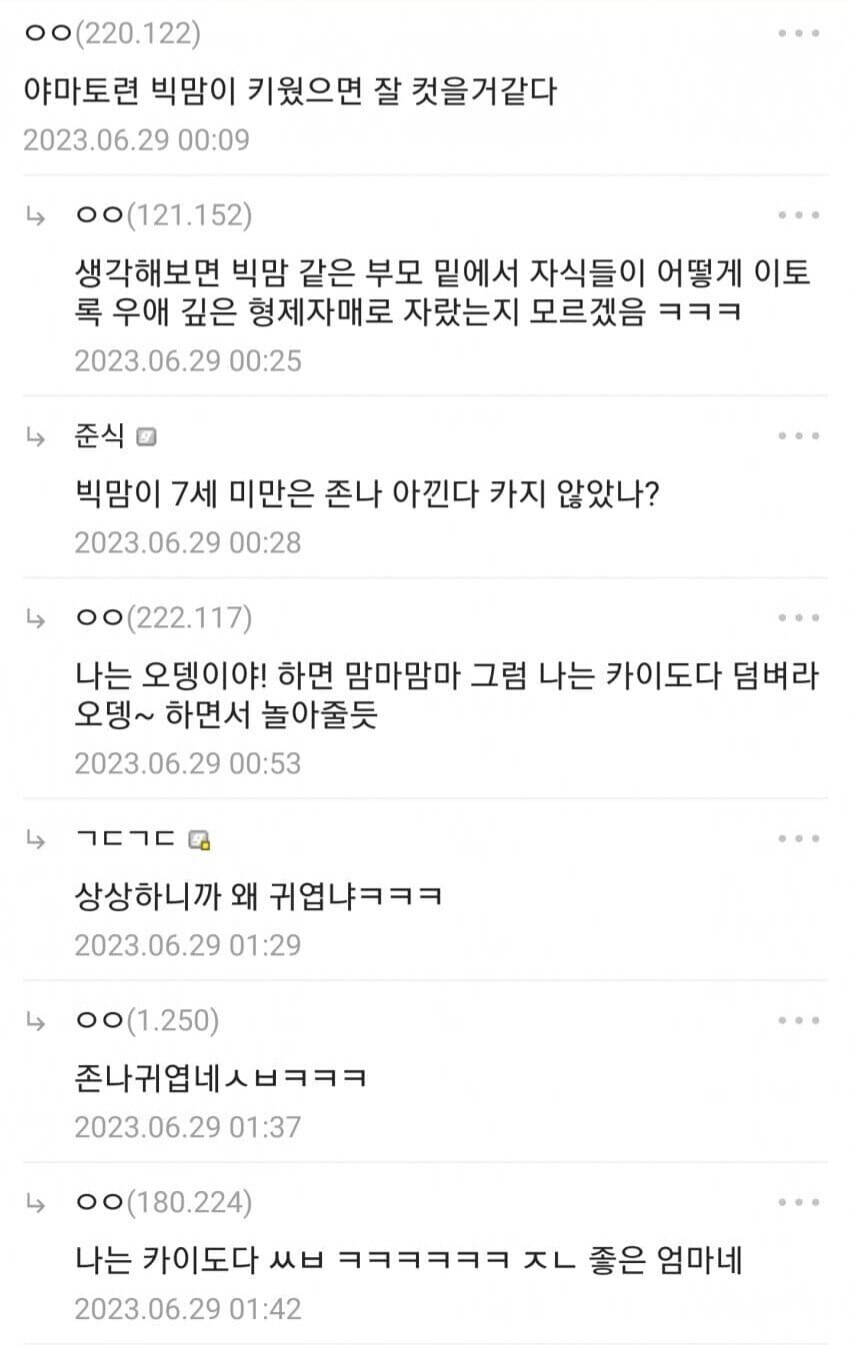The image size is (850, 1345).
Task: Open overflow menu for ㅇㅇ(220.122)'s comment
Action: tap(798, 33)
